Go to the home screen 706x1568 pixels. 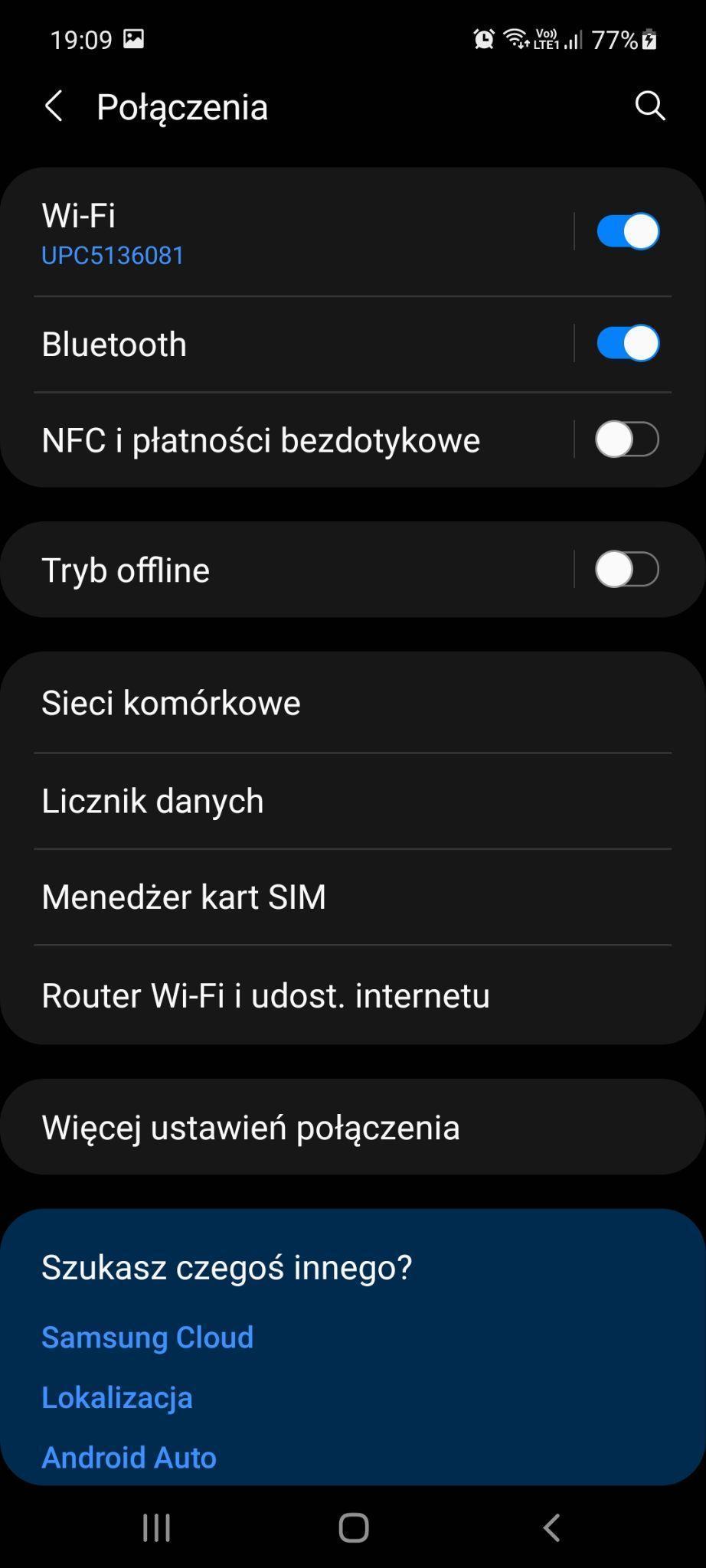click(354, 1527)
